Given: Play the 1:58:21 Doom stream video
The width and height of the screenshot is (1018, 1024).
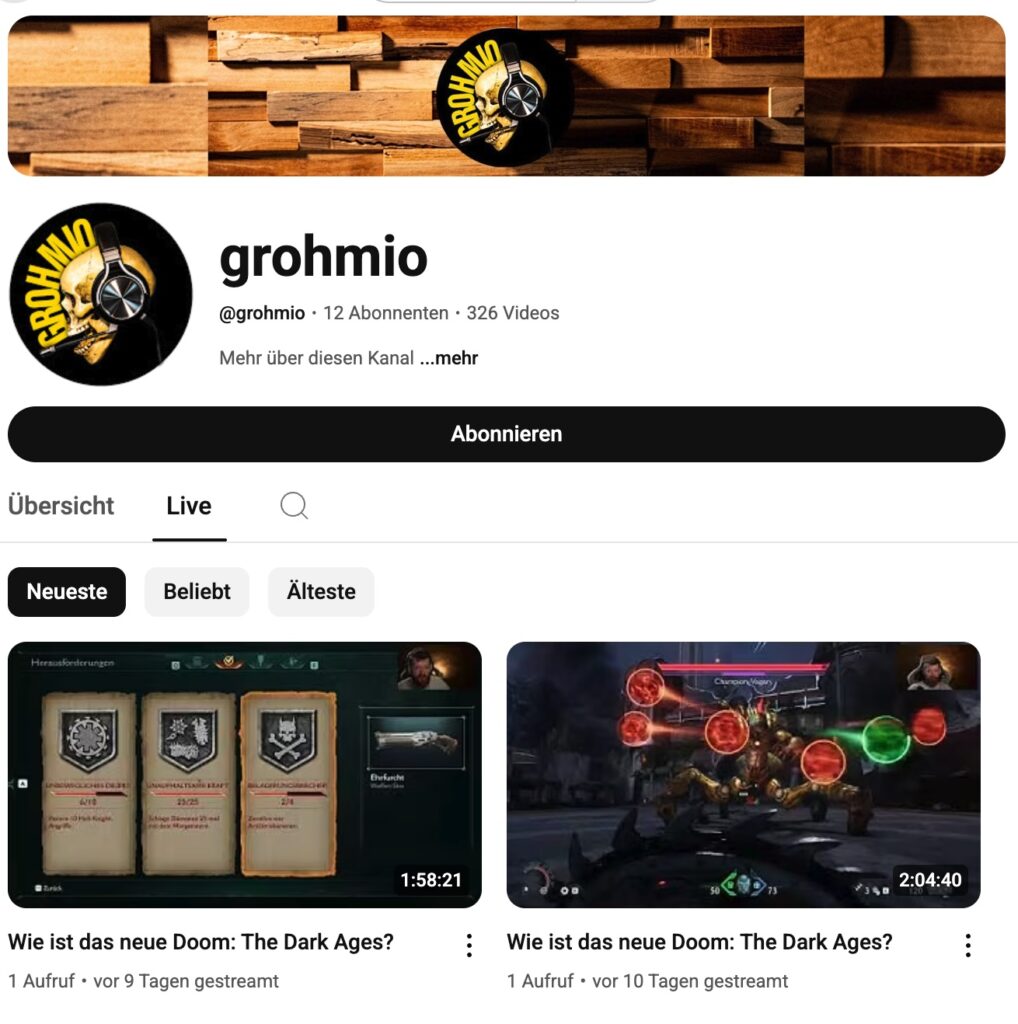Looking at the screenshot, I should [244, 774].
